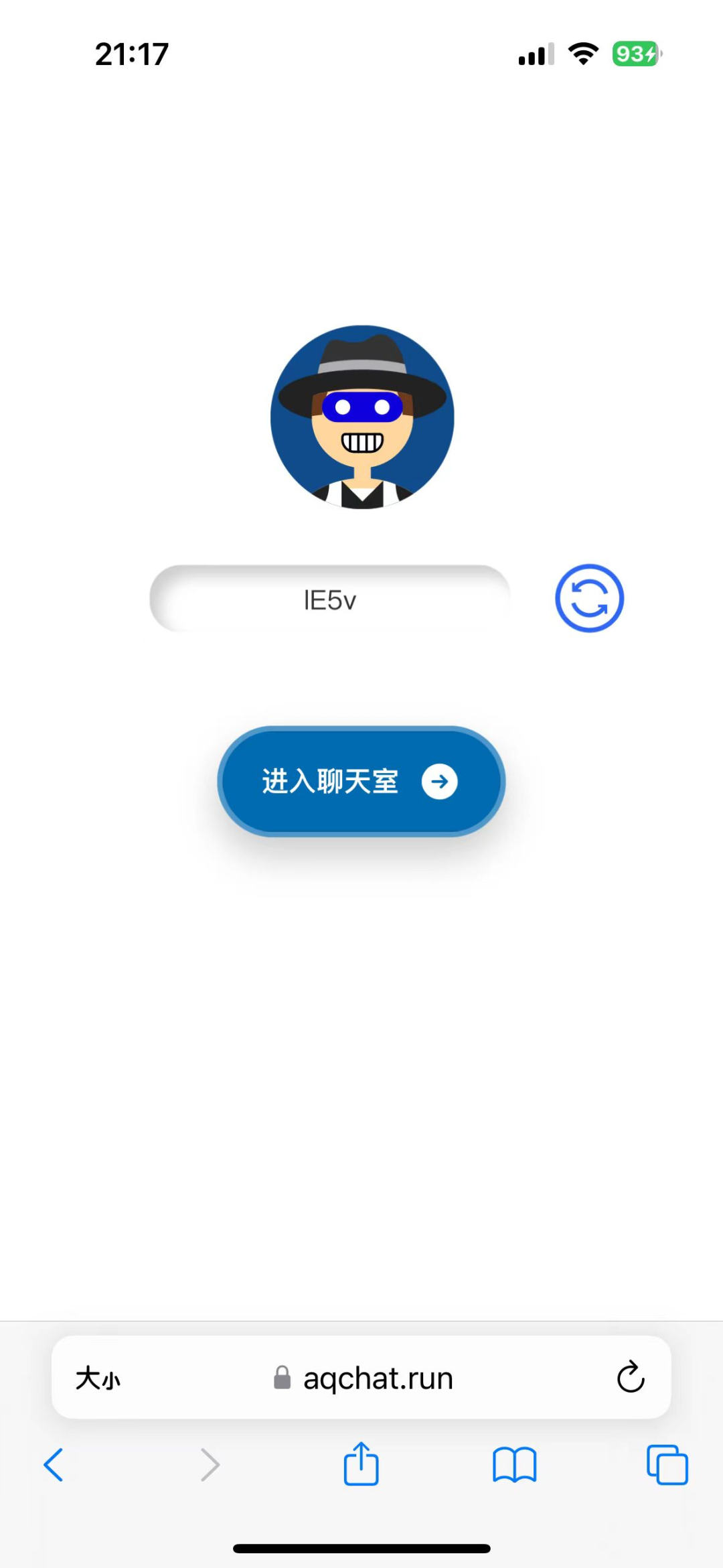Refresh the random nickname and avatar
The width and height of the screenshot is (723, 1568).
589,598
